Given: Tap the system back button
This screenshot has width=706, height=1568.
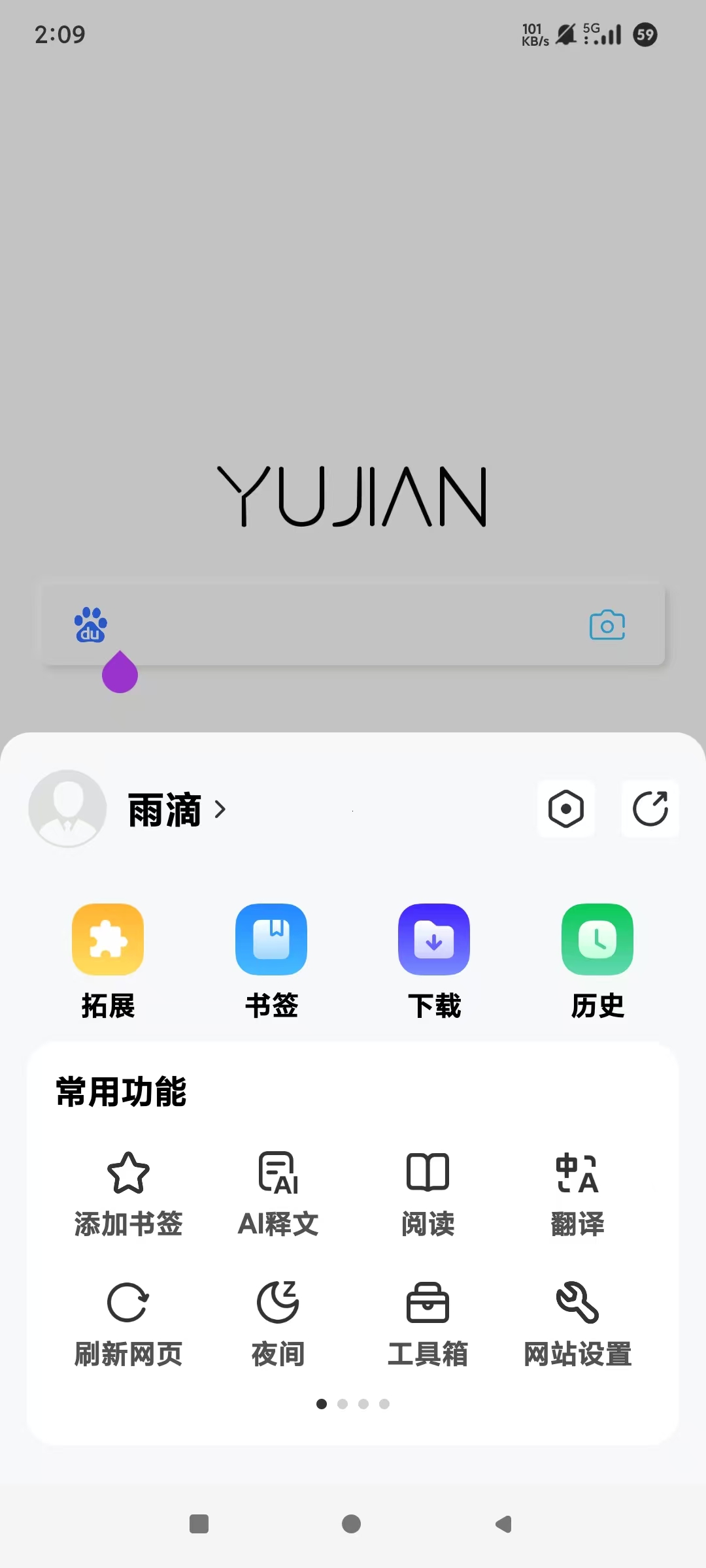Looking at the screenshot, I should [503, 1524].
